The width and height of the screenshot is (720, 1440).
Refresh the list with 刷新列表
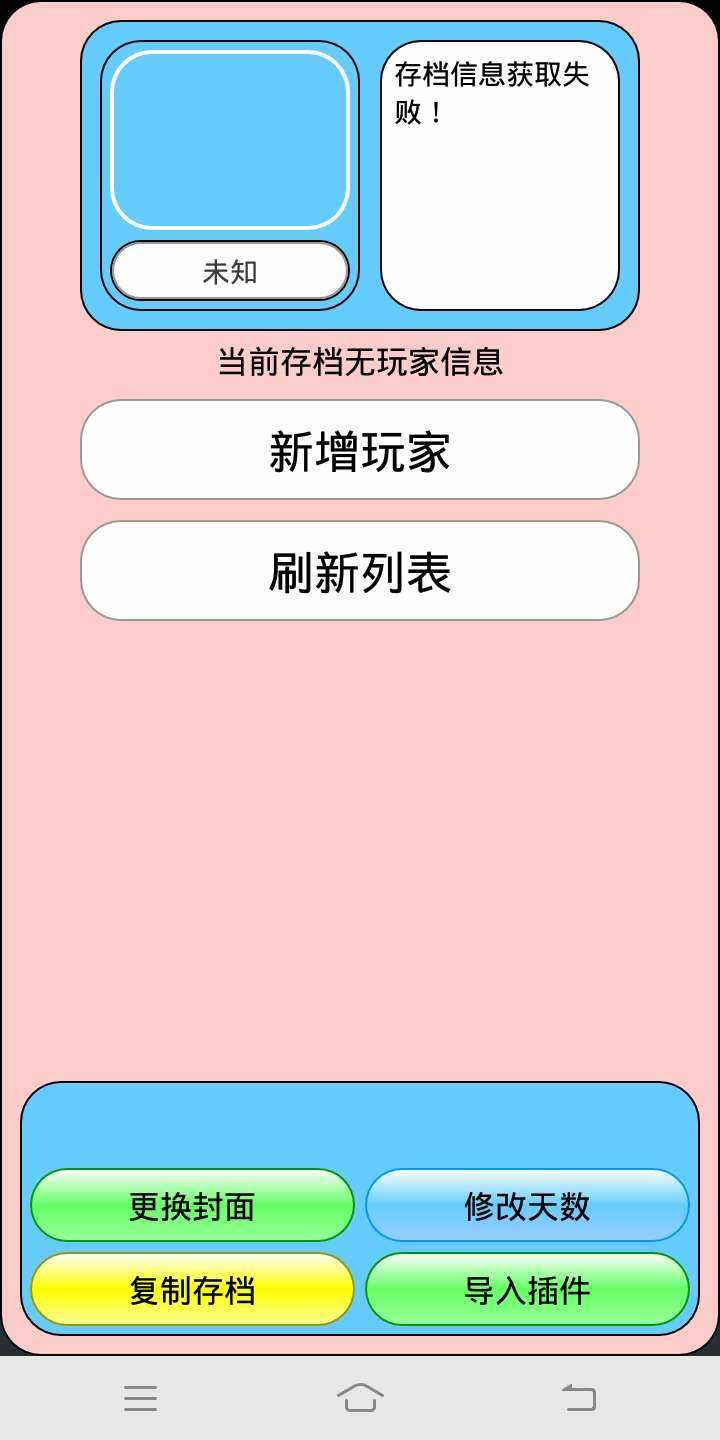(360, 571)
